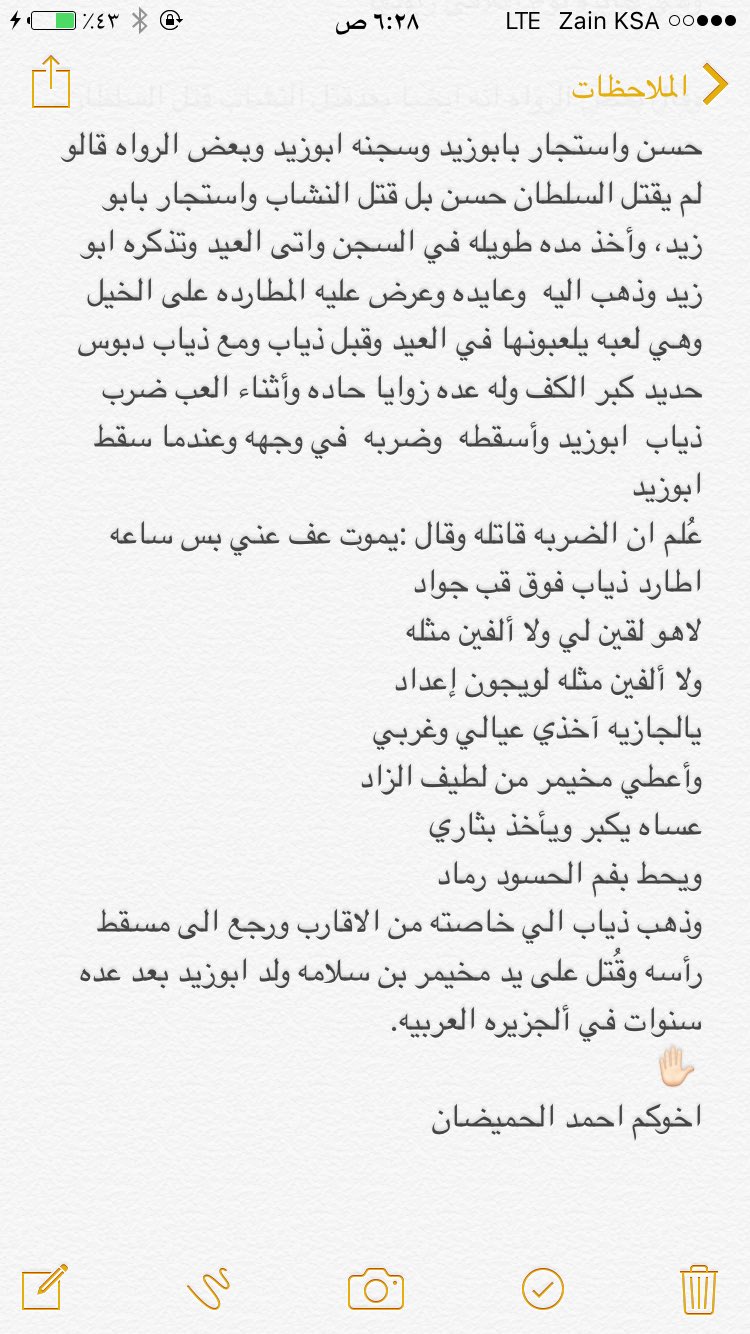Compose a new note

44,1287
